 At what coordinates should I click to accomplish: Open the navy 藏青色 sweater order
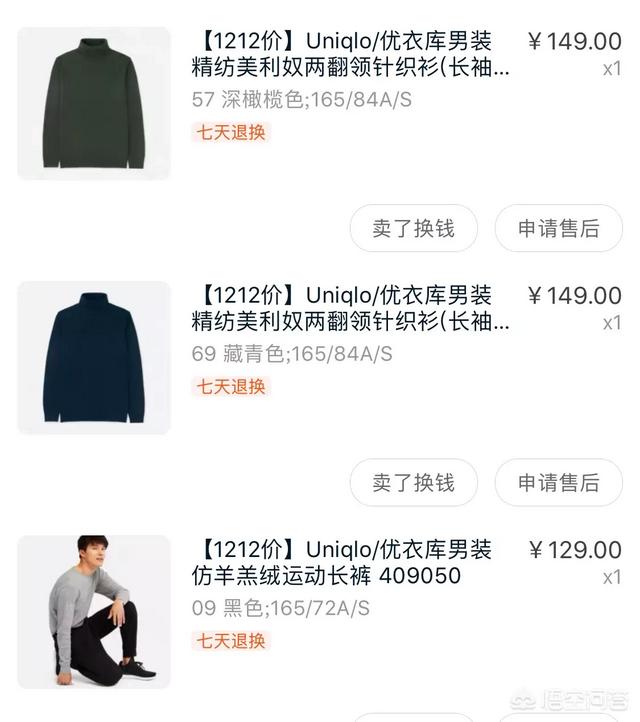pyautogui.click(x=350, y=310)
